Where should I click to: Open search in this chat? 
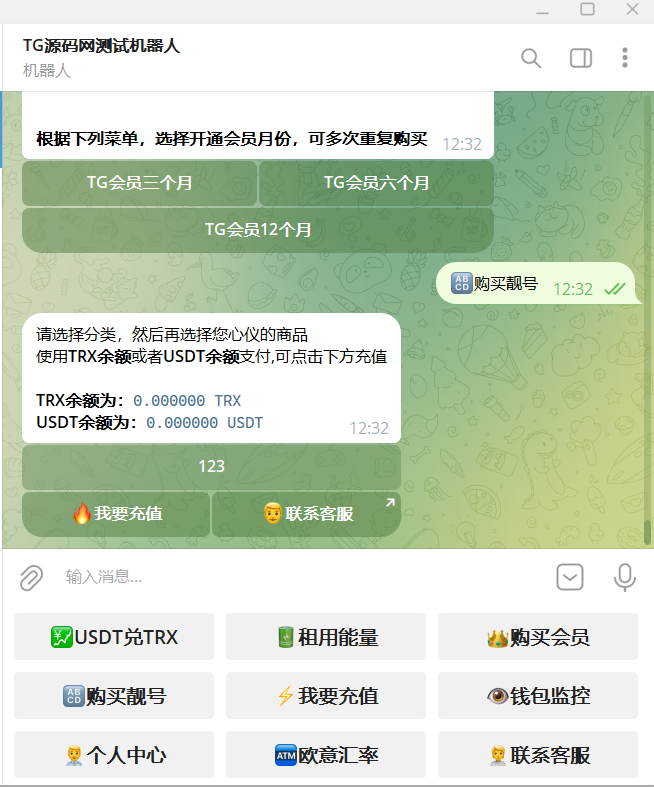pos(531,58)
